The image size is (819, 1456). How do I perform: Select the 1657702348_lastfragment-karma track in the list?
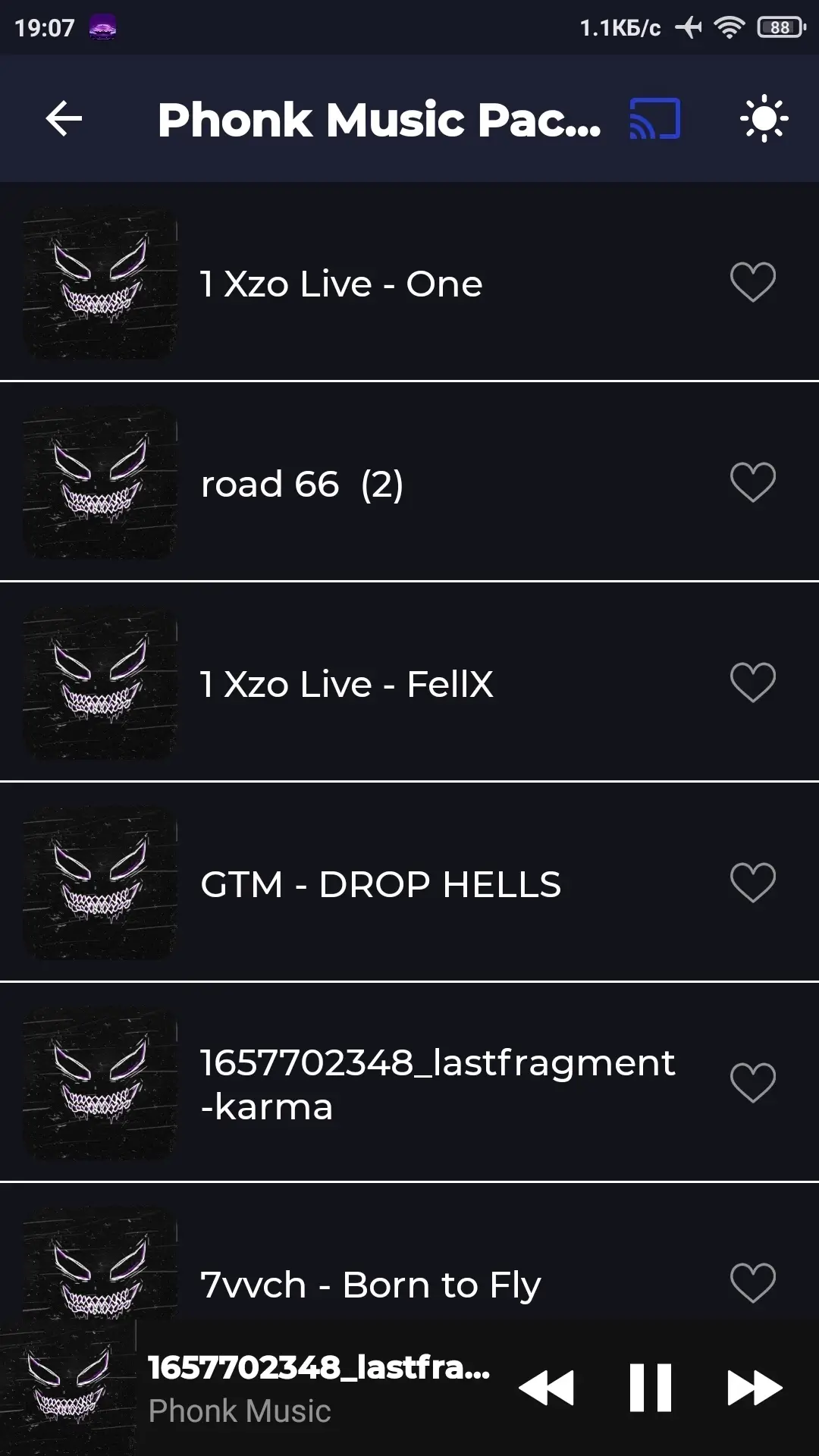437,1084
